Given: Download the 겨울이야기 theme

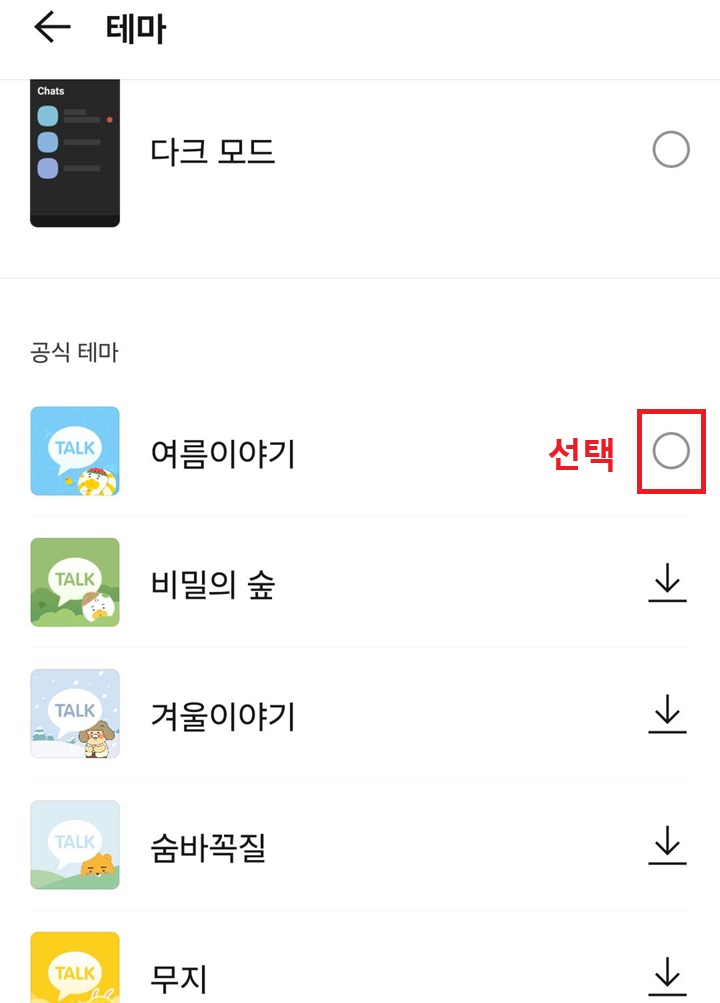Looking at the screenshot, I should pos(668,714).
